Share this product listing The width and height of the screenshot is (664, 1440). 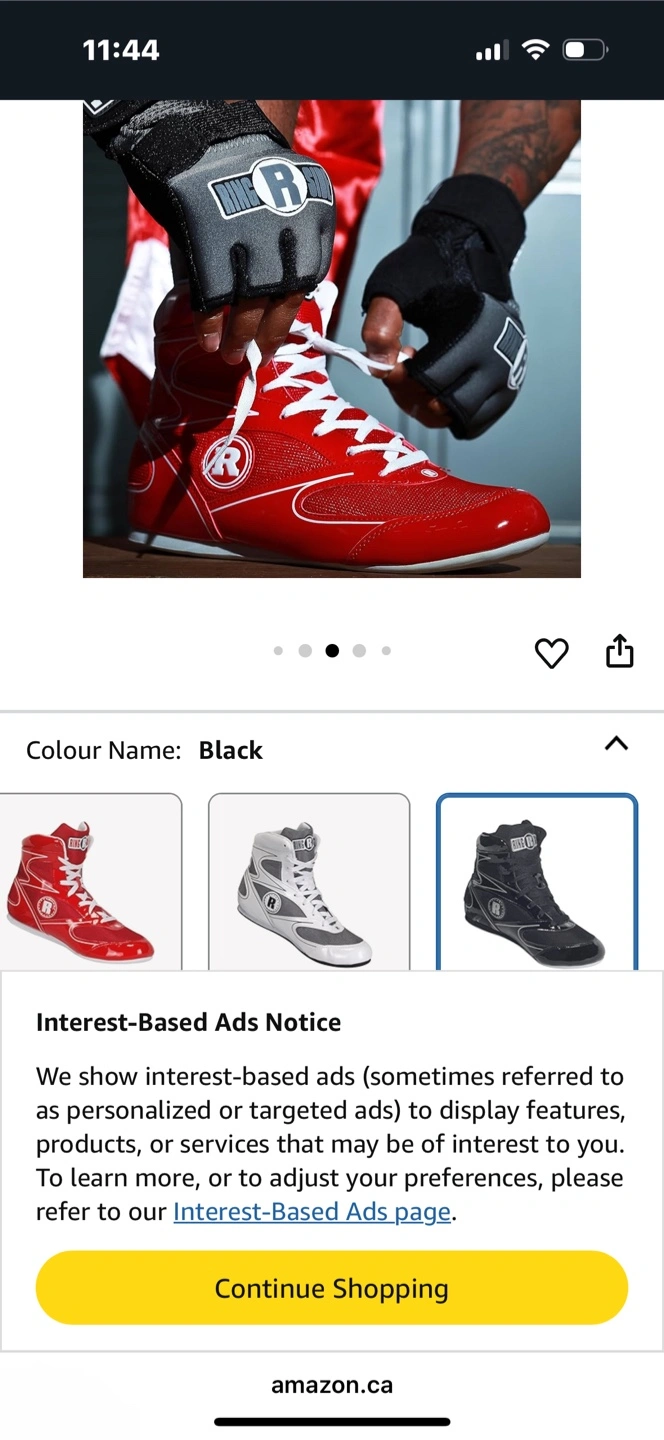coord(620,650)
